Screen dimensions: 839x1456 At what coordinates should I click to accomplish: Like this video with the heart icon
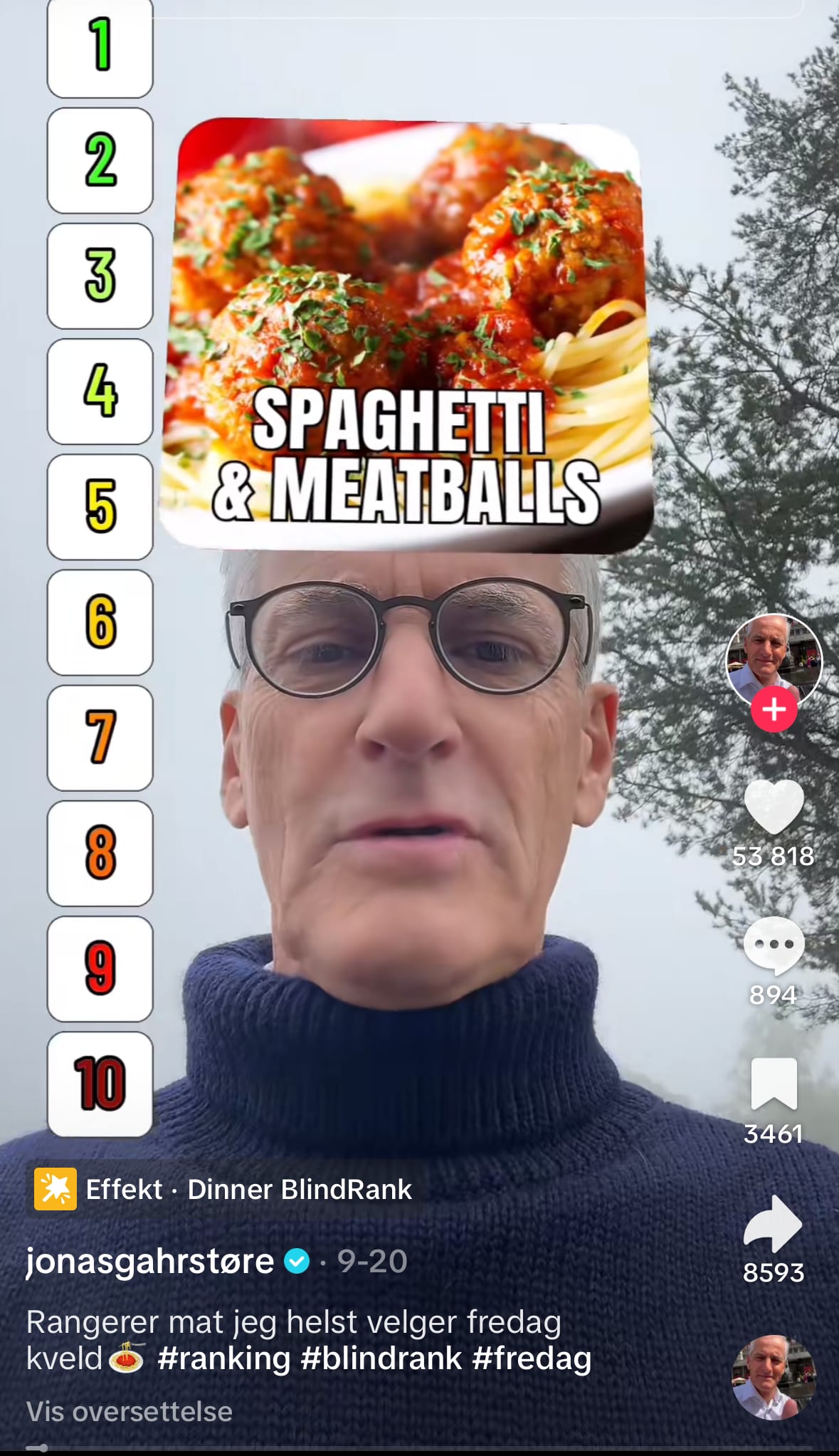click(x=774, y=807)
